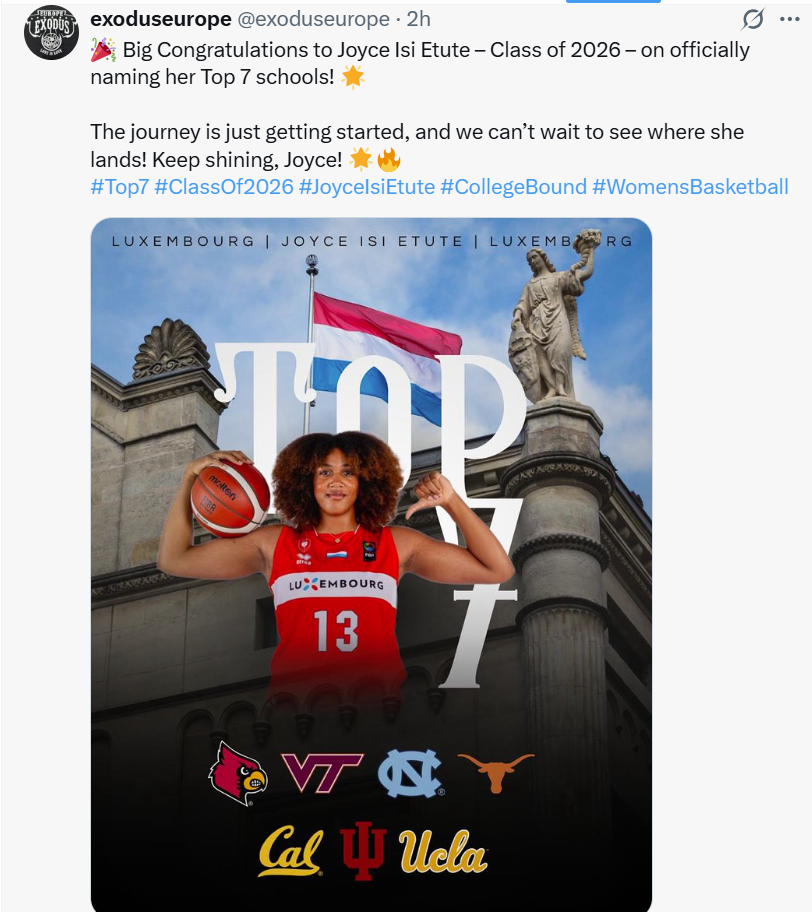The image size is (812, 912).
Task: Open the #WomensBasketball hashtag
Action: (690, 187)
